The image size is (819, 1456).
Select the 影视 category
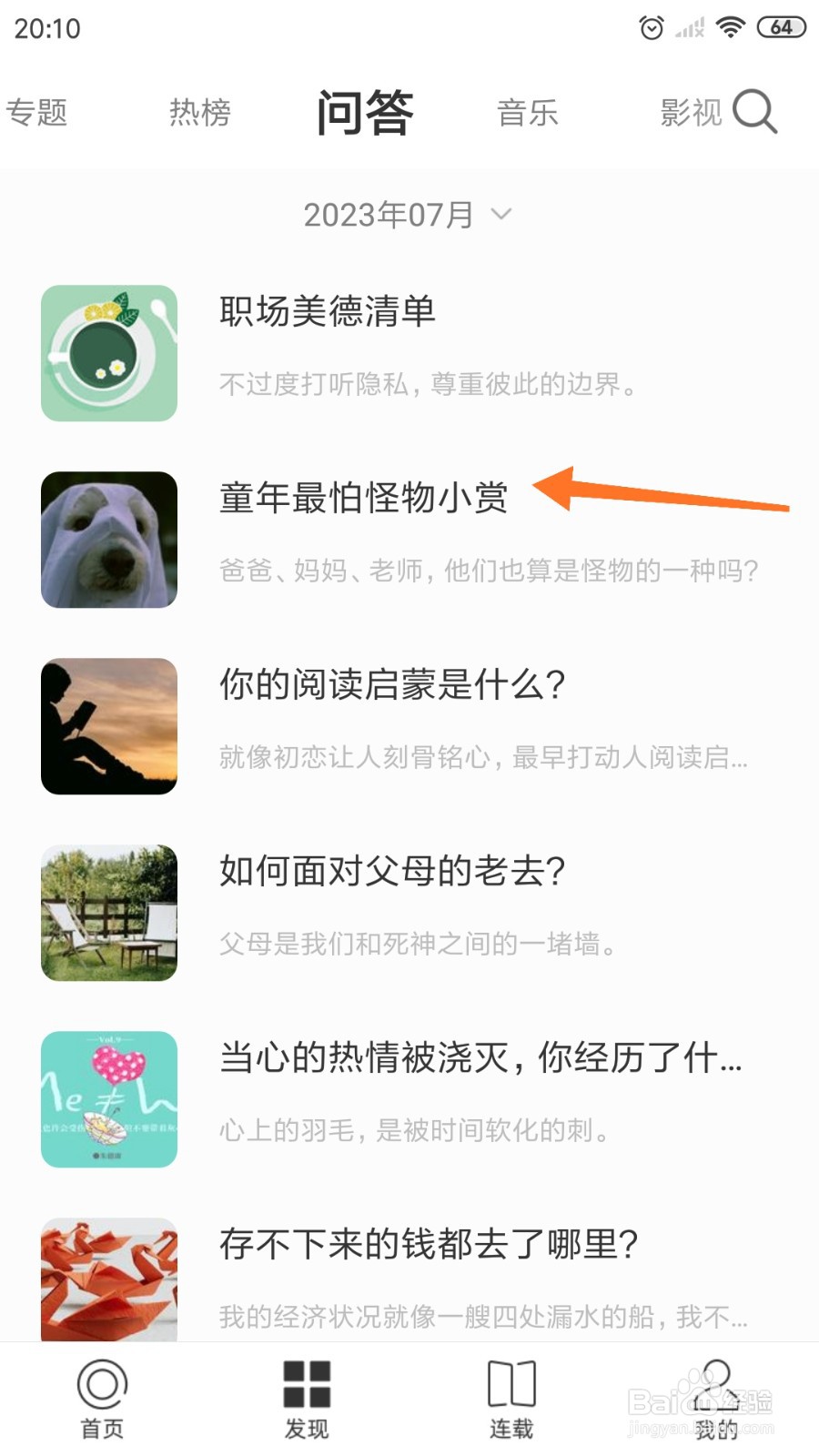coord(690,112)
